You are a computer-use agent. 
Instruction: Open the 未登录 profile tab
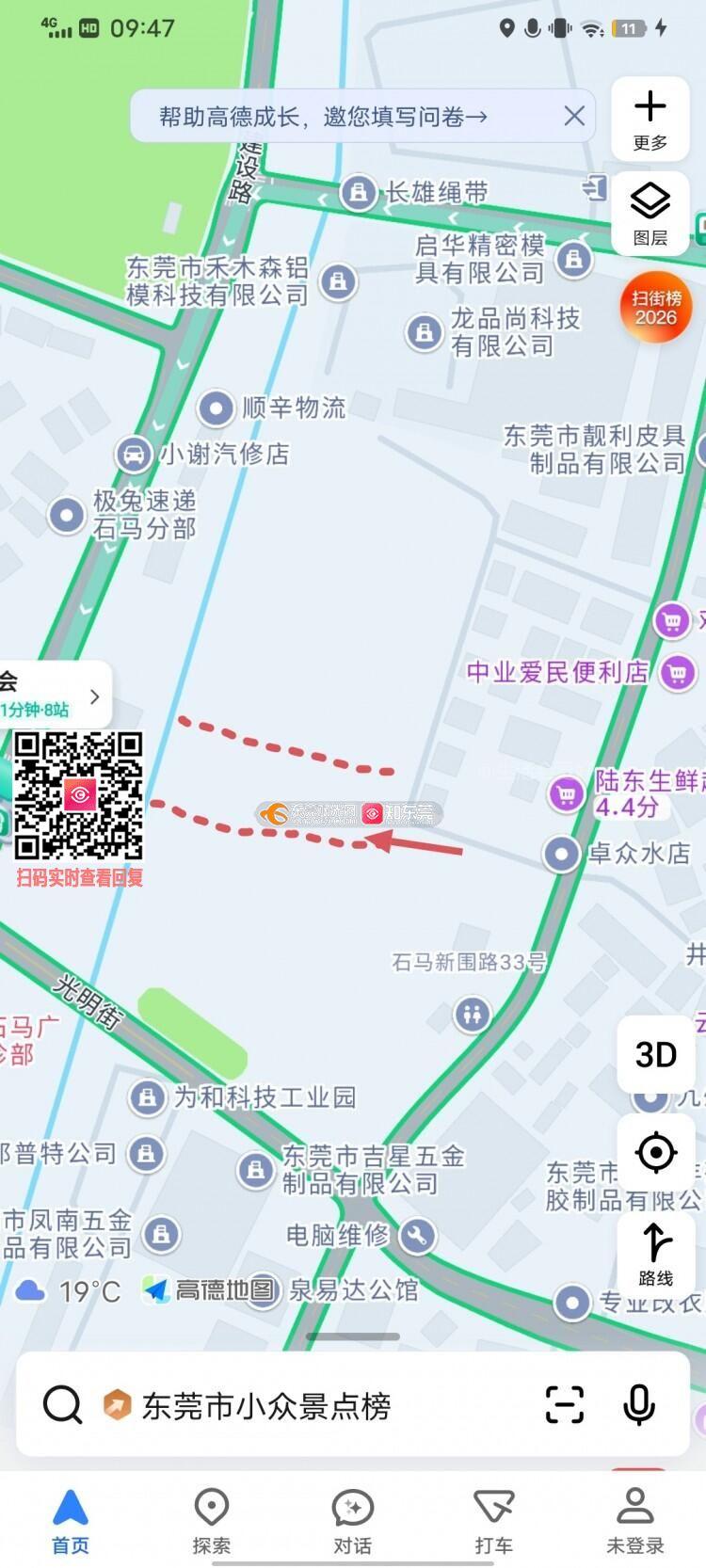[635, 1520]
